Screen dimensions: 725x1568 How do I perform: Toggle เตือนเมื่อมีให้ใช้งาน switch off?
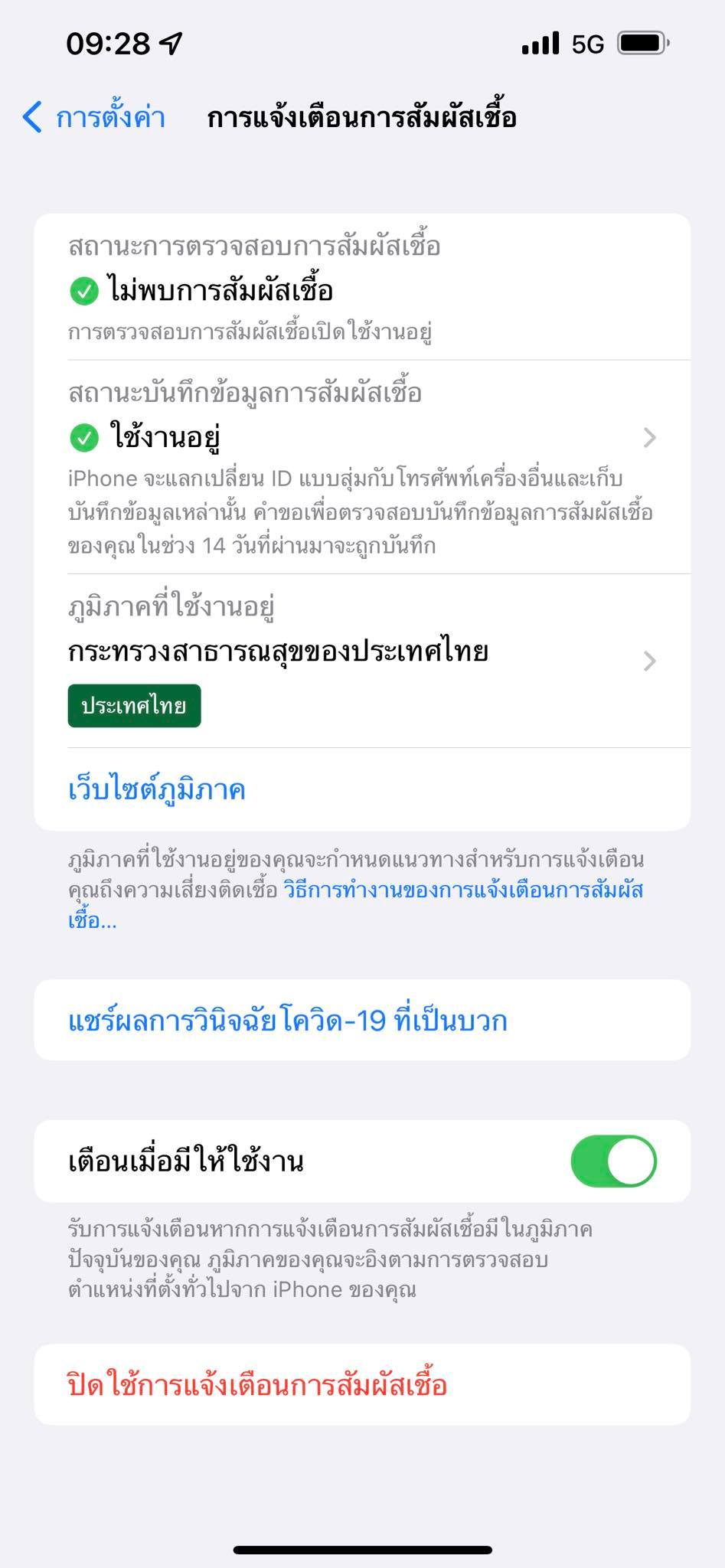click(613, 1161)
